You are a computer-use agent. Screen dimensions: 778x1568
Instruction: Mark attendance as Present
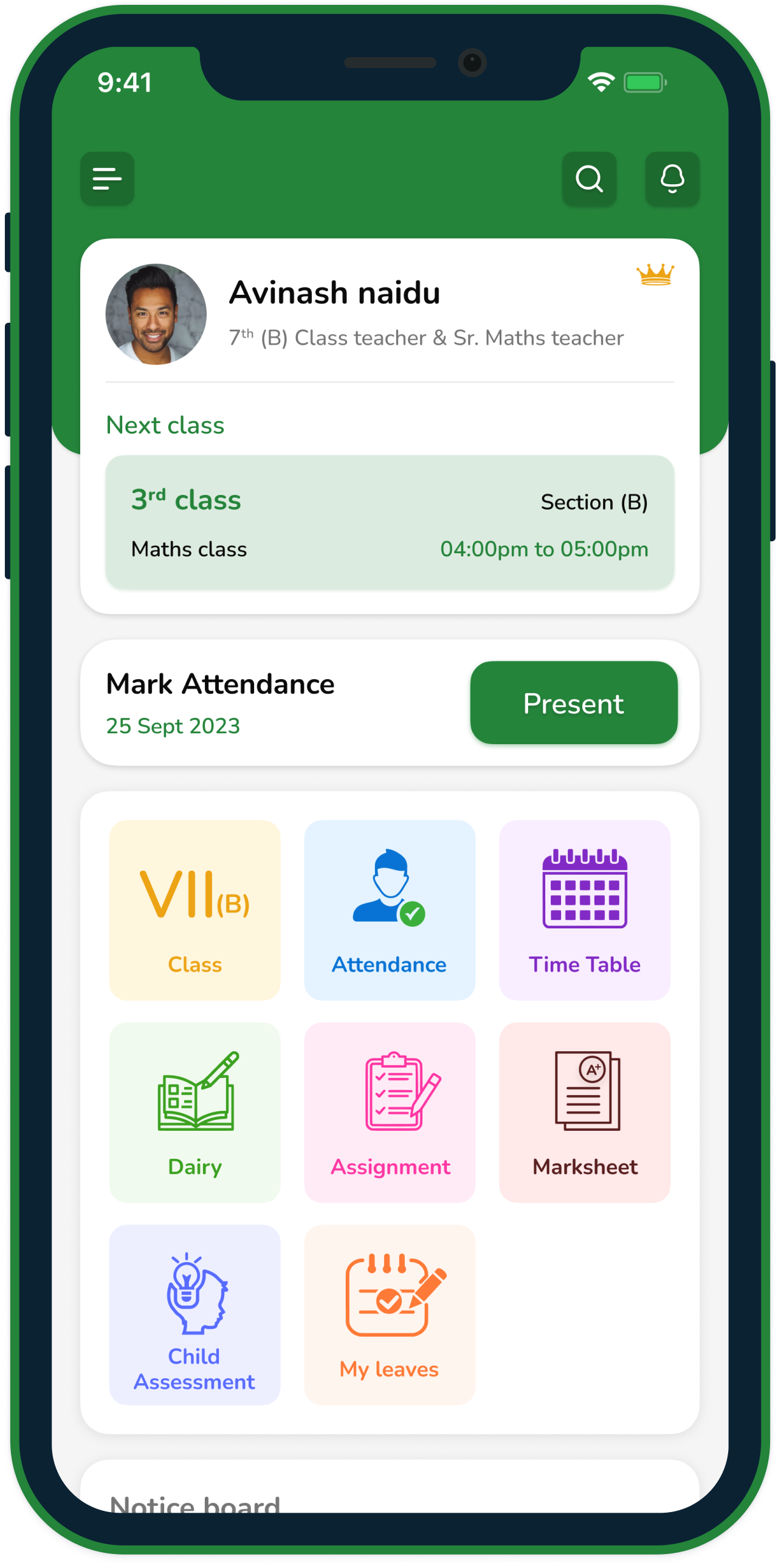click(x=573, y=703)
